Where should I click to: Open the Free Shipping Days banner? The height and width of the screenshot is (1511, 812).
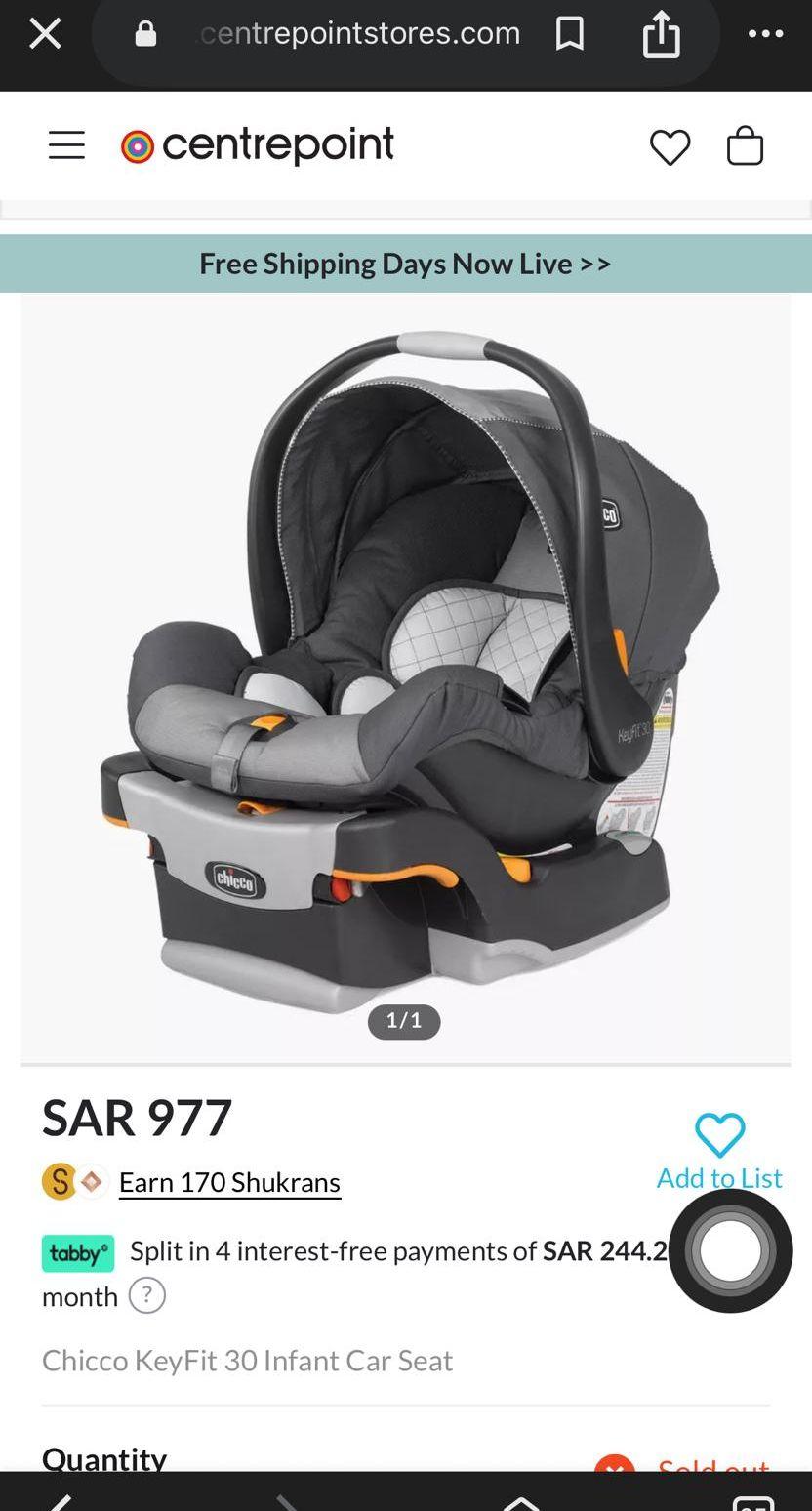tap(406, 264)
